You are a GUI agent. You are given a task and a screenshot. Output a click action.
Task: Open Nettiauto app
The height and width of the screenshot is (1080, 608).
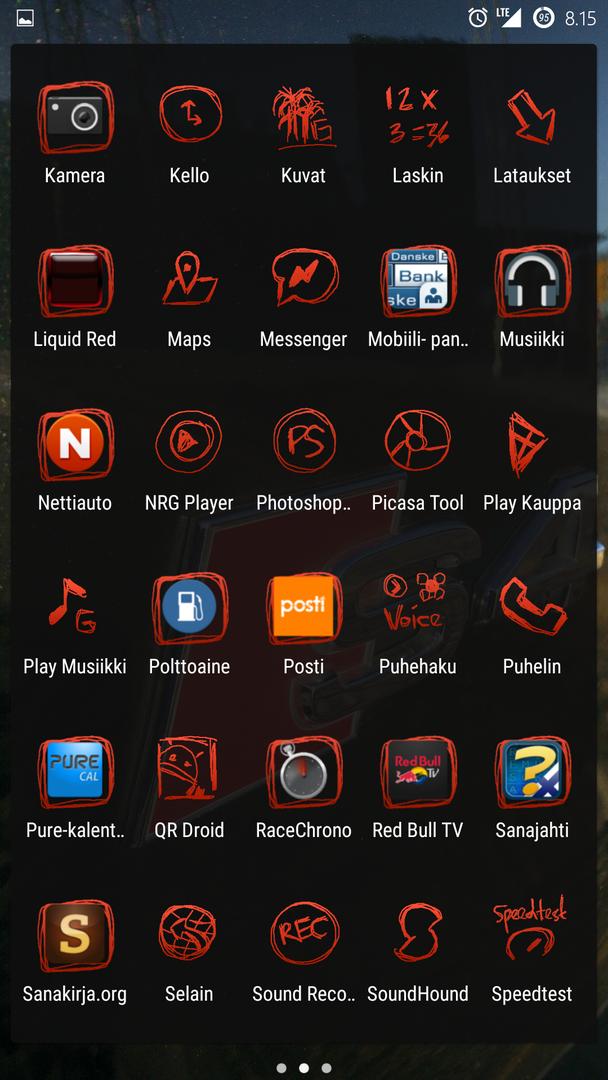[75, 444]
